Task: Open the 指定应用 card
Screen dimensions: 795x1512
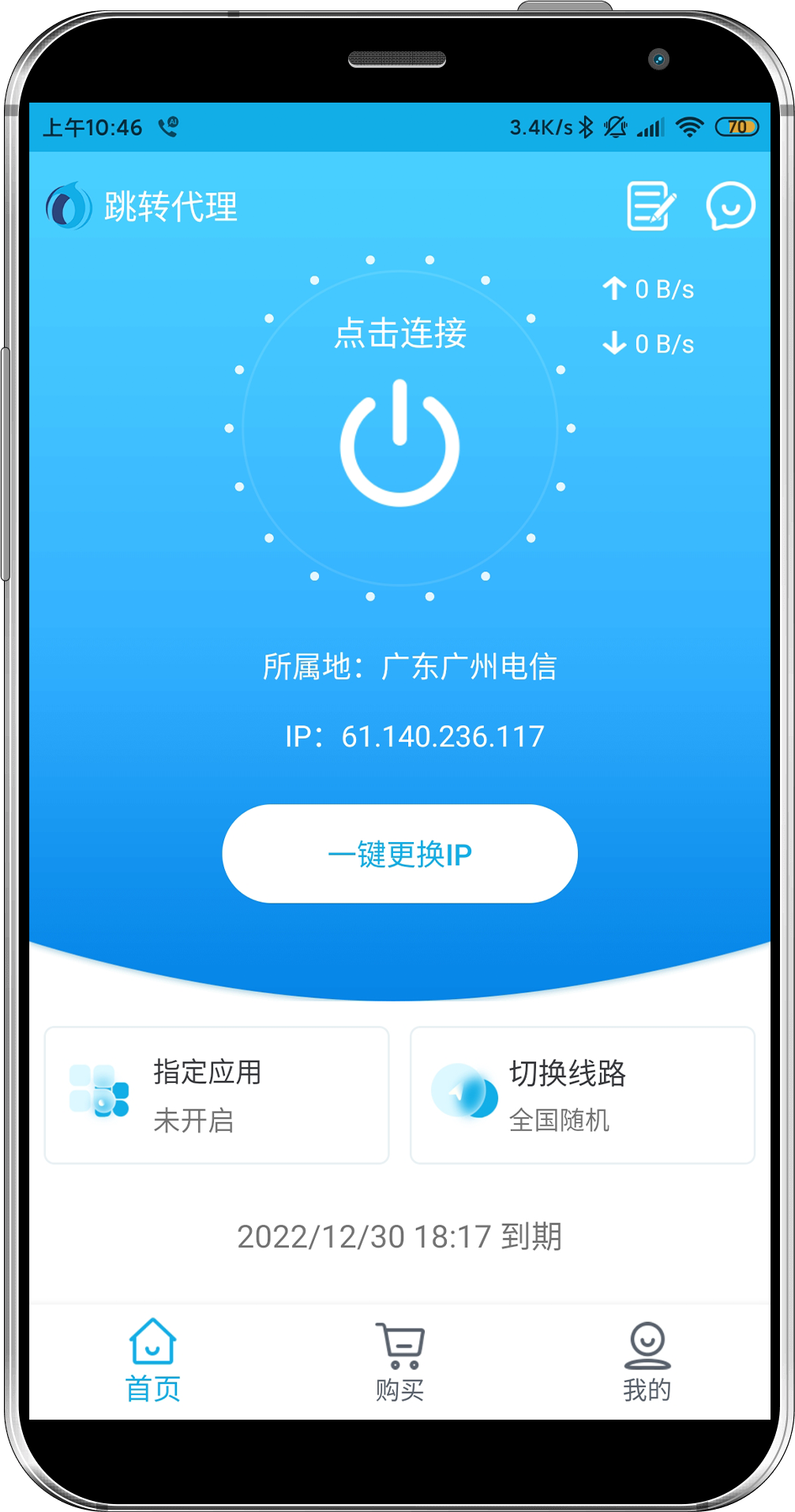Action: [x=217, y=1095]
